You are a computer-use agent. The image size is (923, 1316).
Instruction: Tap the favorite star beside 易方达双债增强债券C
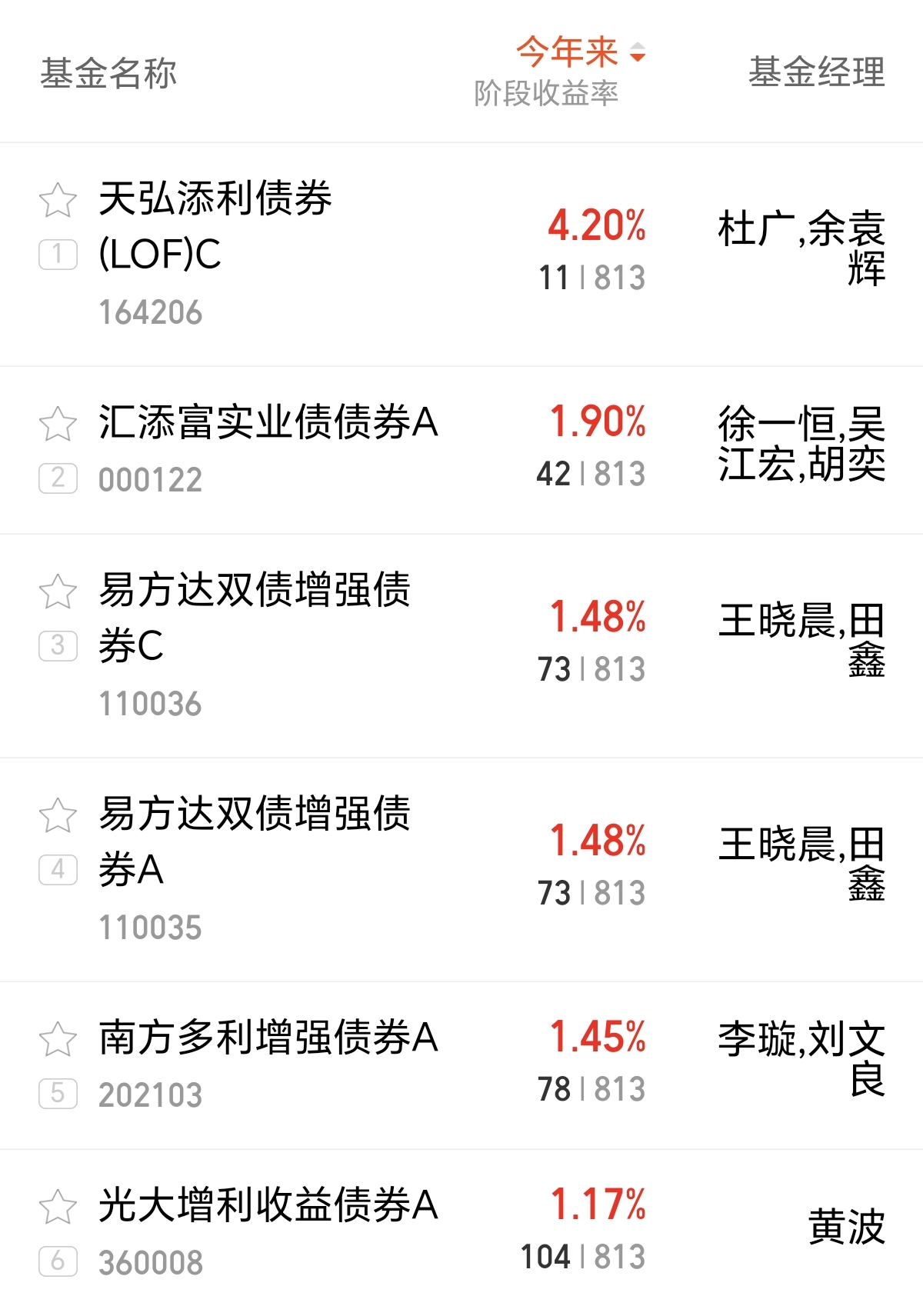tap(55, 592)
